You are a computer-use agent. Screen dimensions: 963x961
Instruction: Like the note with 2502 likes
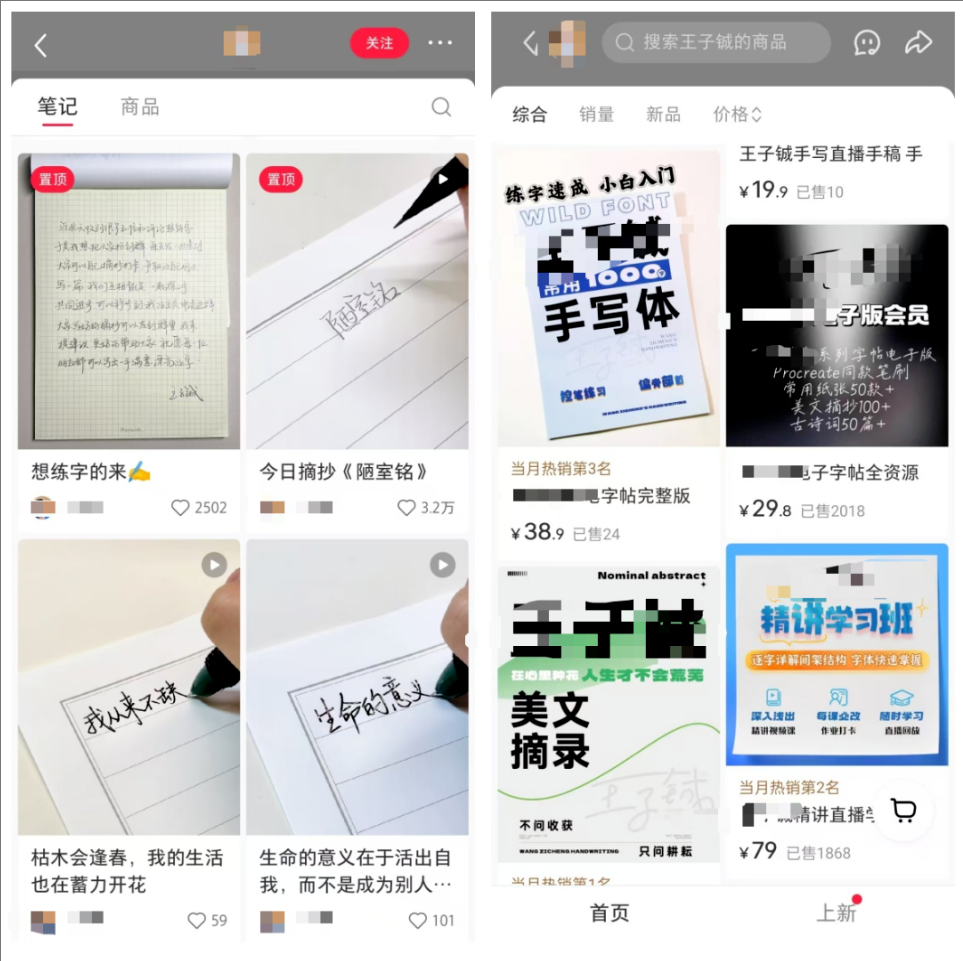181,508
